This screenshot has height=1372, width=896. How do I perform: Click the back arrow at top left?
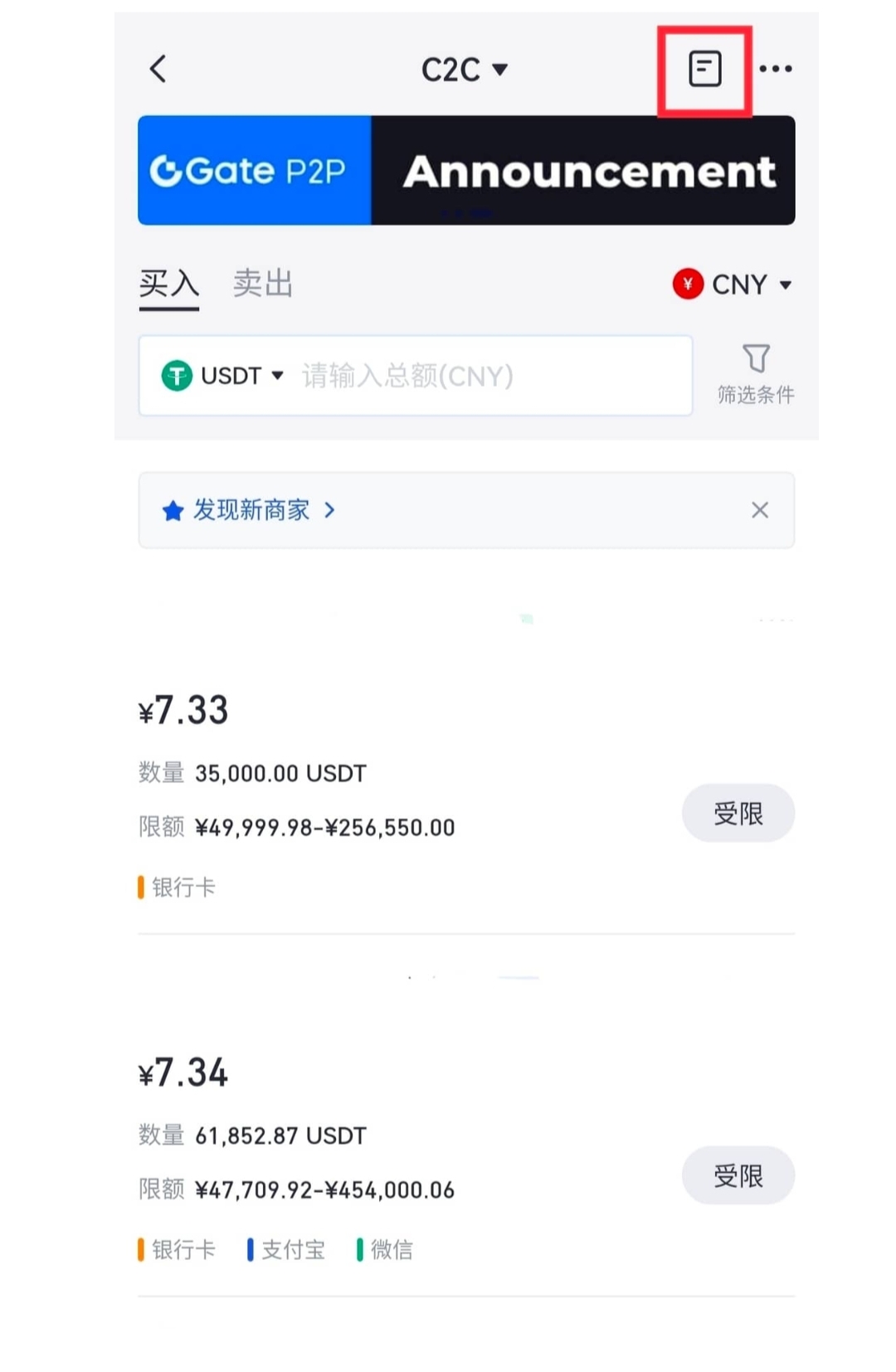click(158, 70)
